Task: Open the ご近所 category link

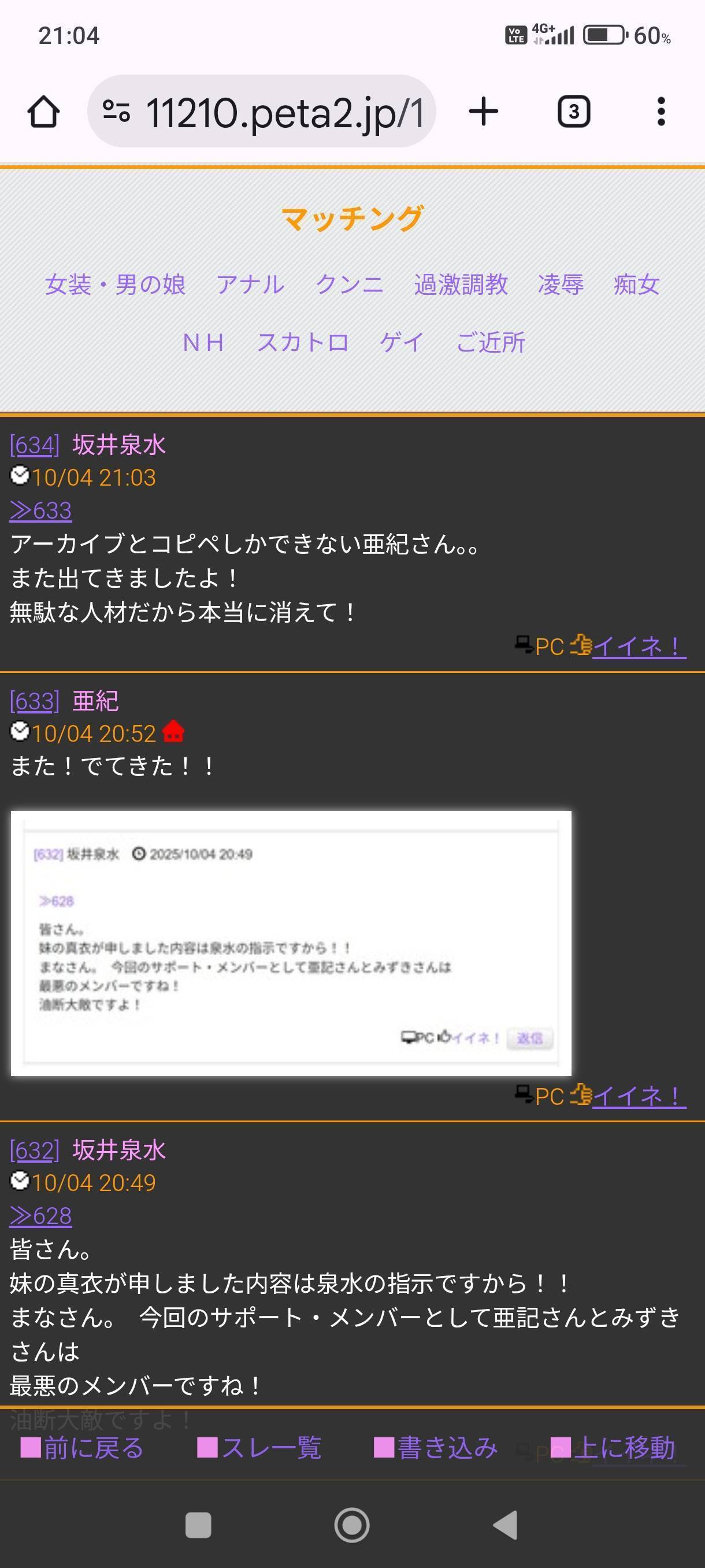Action: [x=490, y=343]
